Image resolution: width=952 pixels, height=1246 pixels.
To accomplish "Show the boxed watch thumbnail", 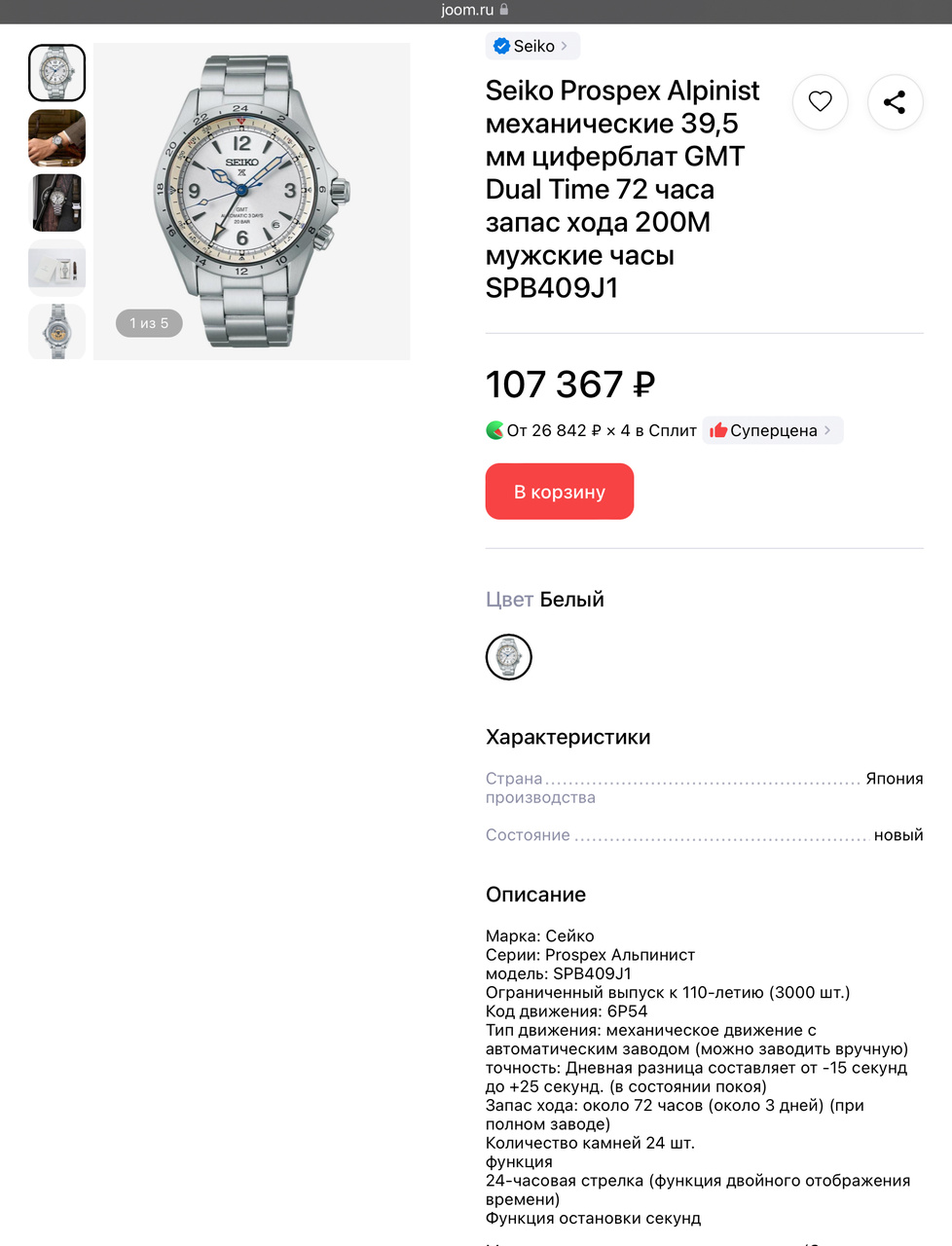I will click(x=56, y=202).
